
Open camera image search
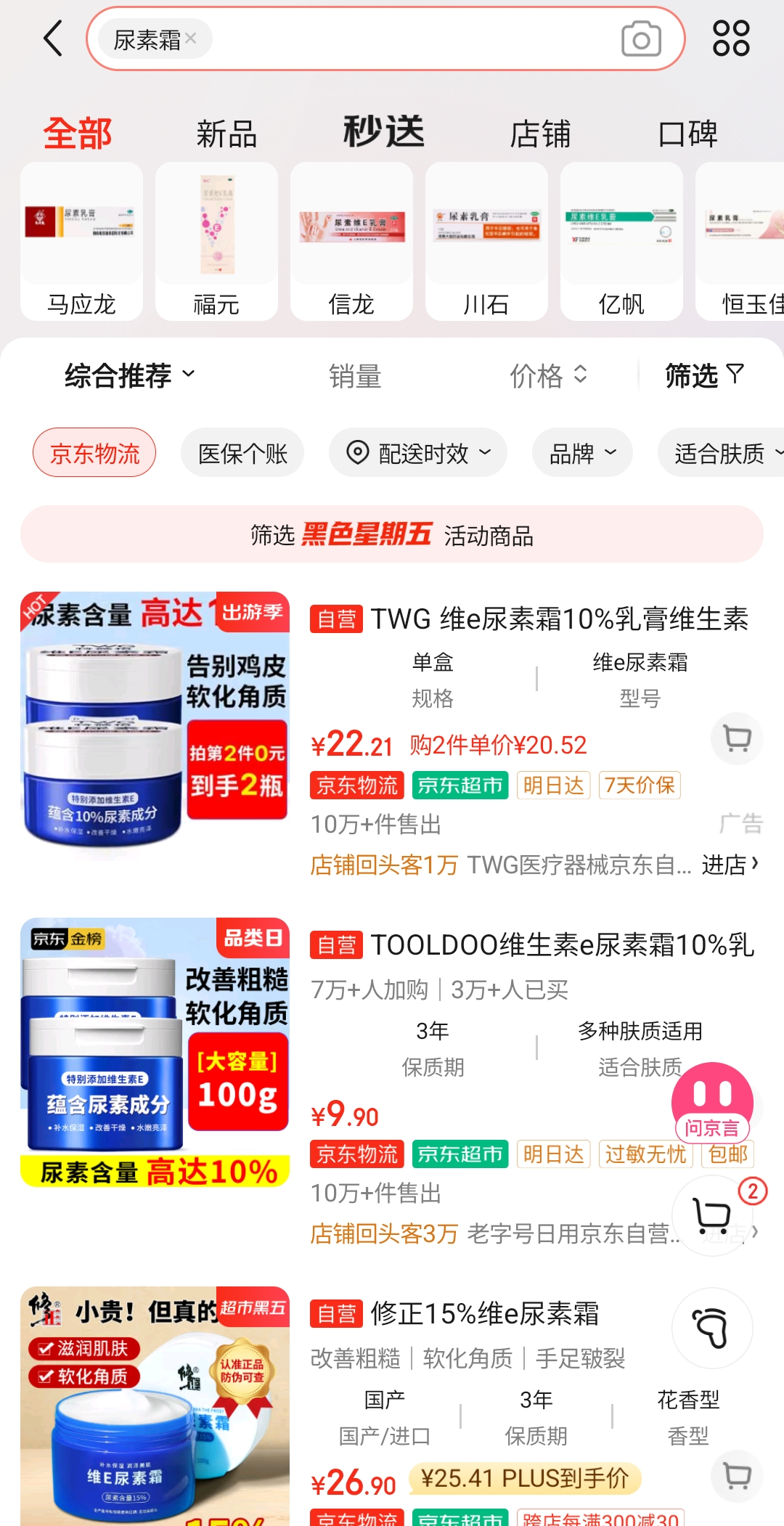[x=641, y=39]
